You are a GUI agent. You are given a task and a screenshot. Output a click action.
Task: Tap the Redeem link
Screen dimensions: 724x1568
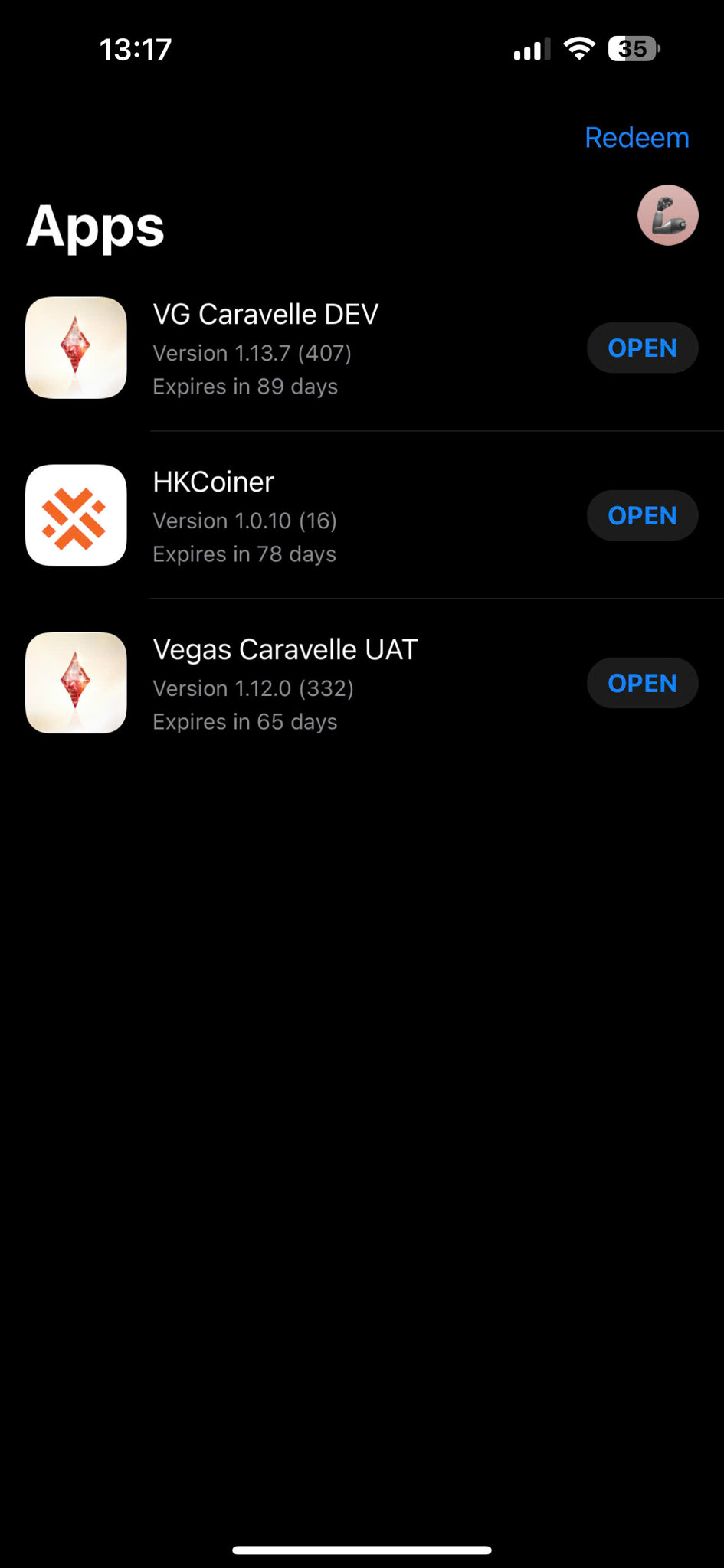(637, 138)
